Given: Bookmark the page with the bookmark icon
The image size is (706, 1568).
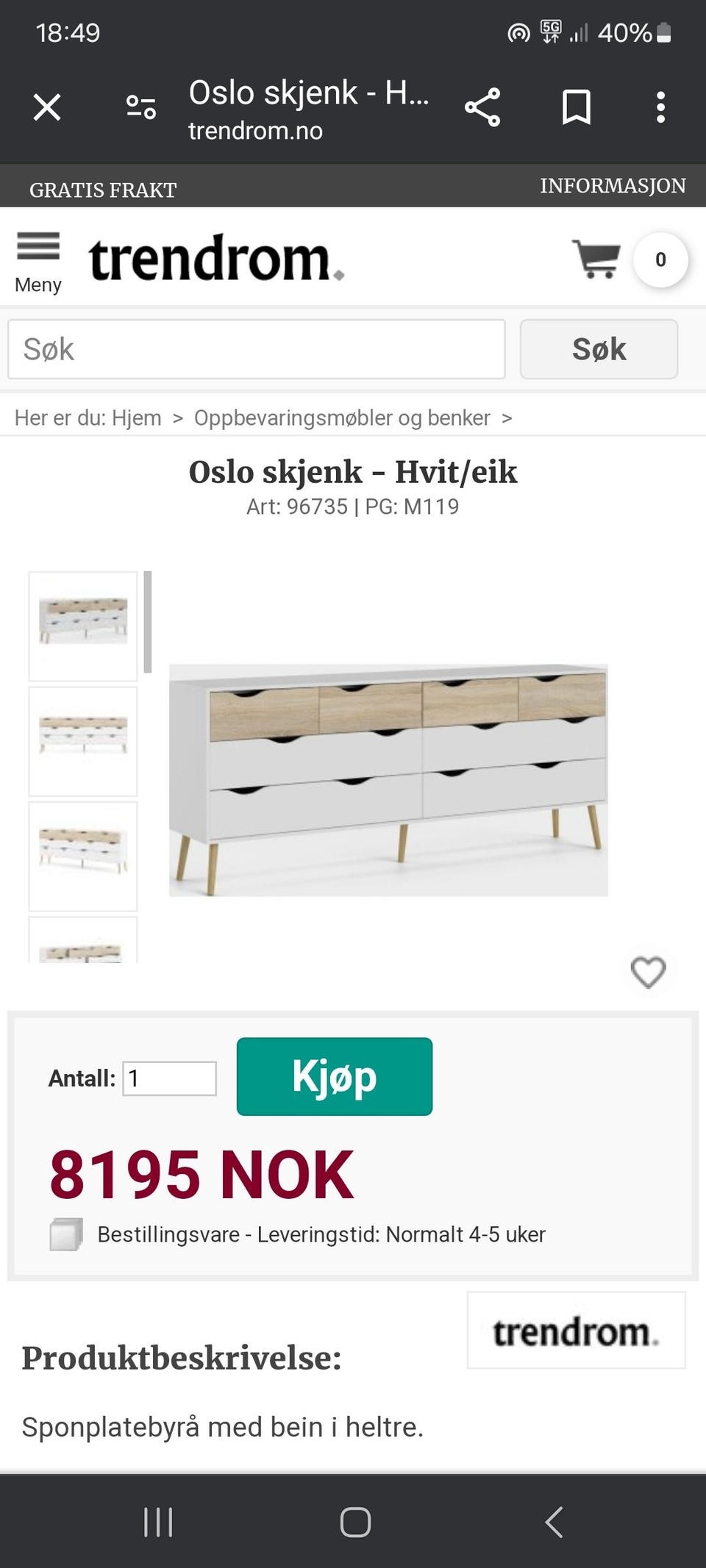Looking at the screenshot, I should pyautogui.click(x=576, y=107).
